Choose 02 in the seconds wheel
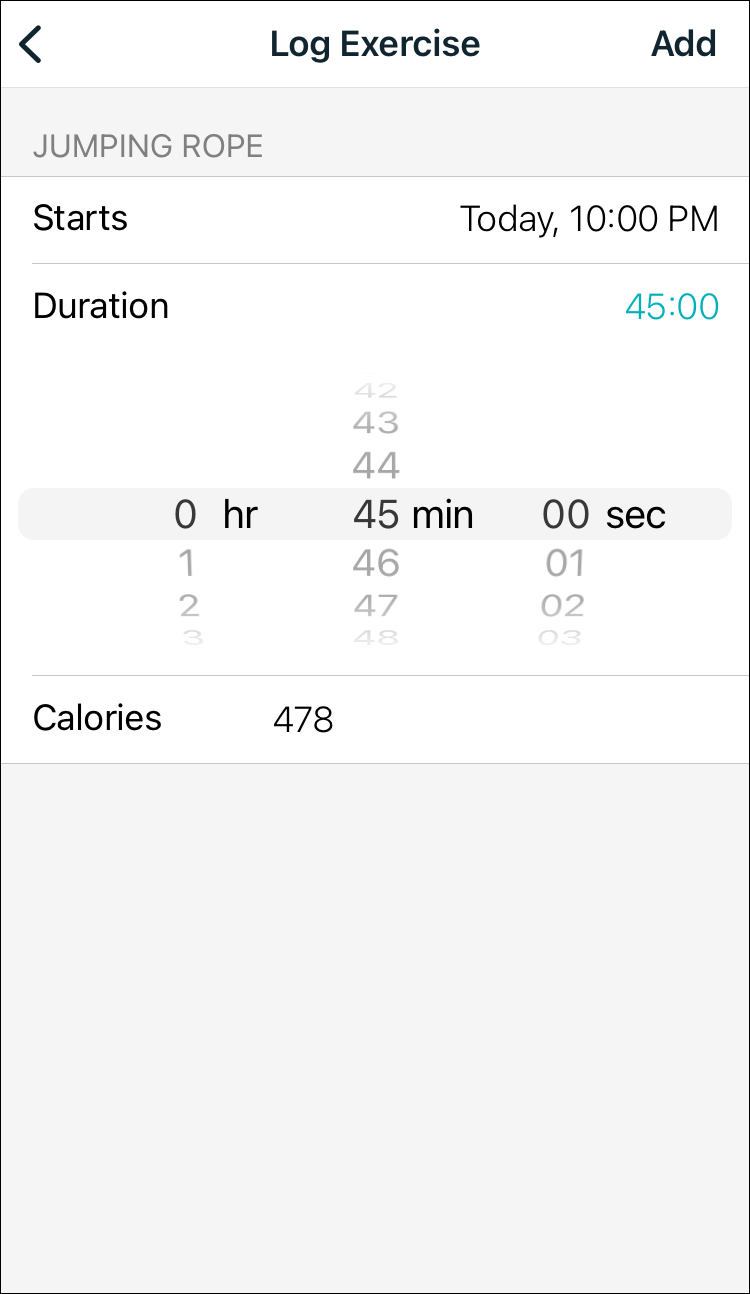The width and height of the screenshot is (750, 1294). 562,605
